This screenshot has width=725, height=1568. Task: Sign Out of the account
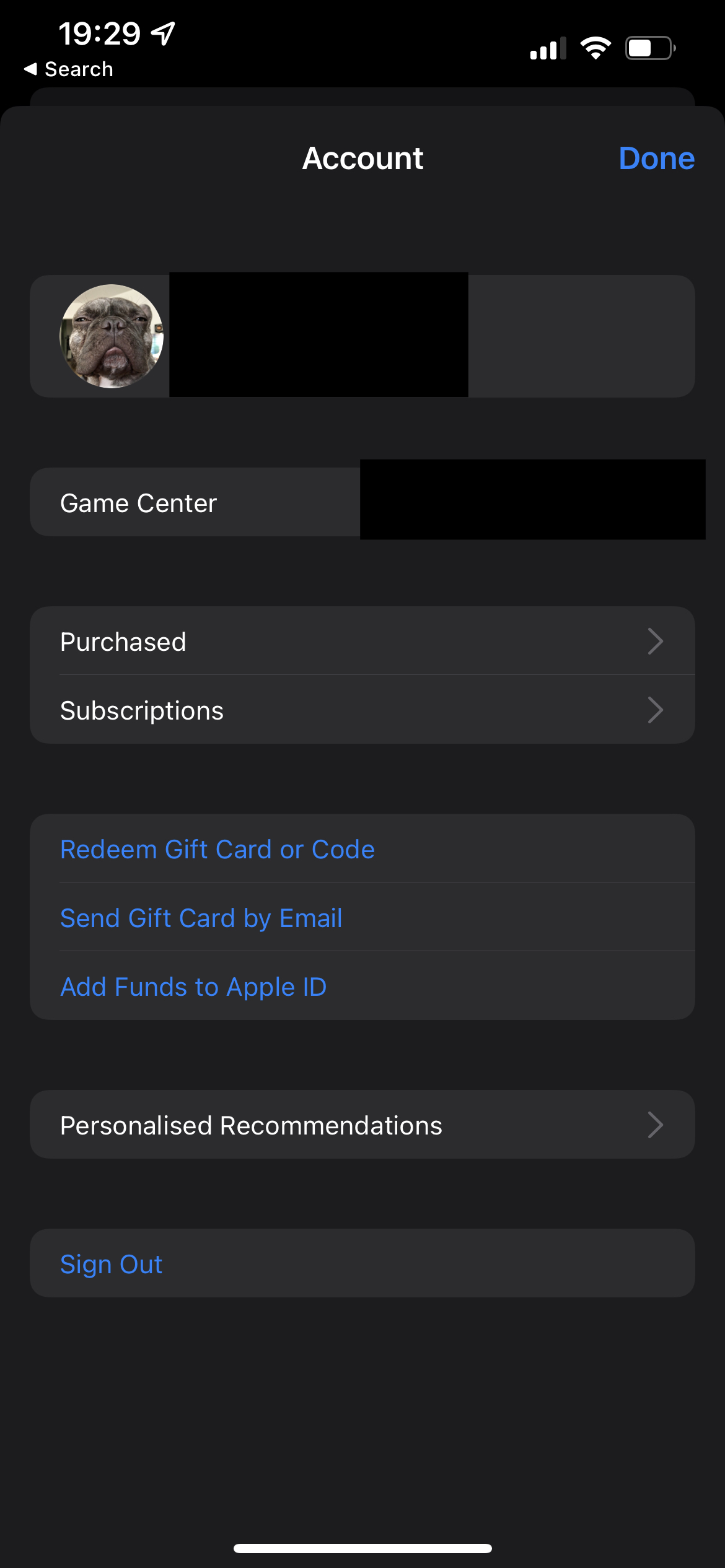(112, 1264)
